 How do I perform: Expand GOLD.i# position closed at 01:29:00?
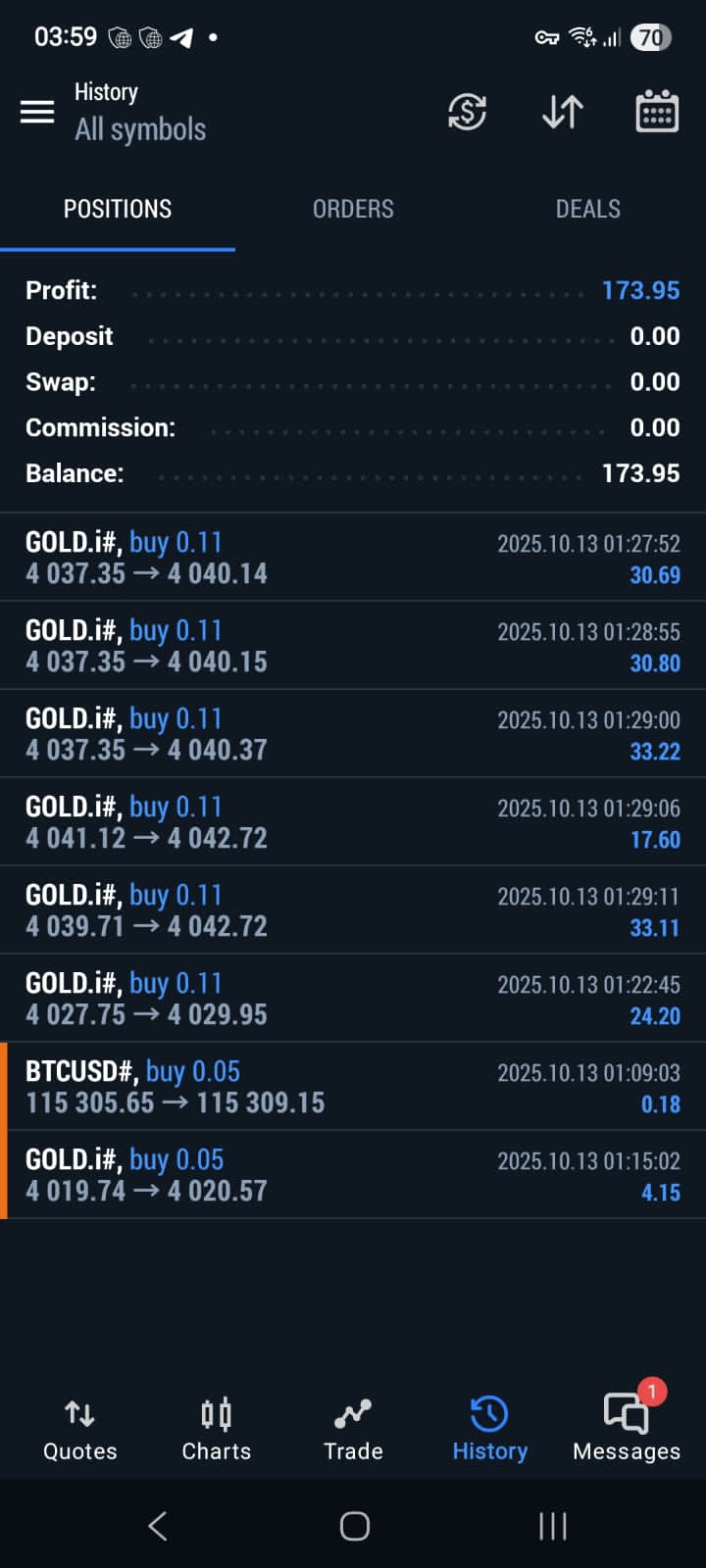[x=353, y=734]
